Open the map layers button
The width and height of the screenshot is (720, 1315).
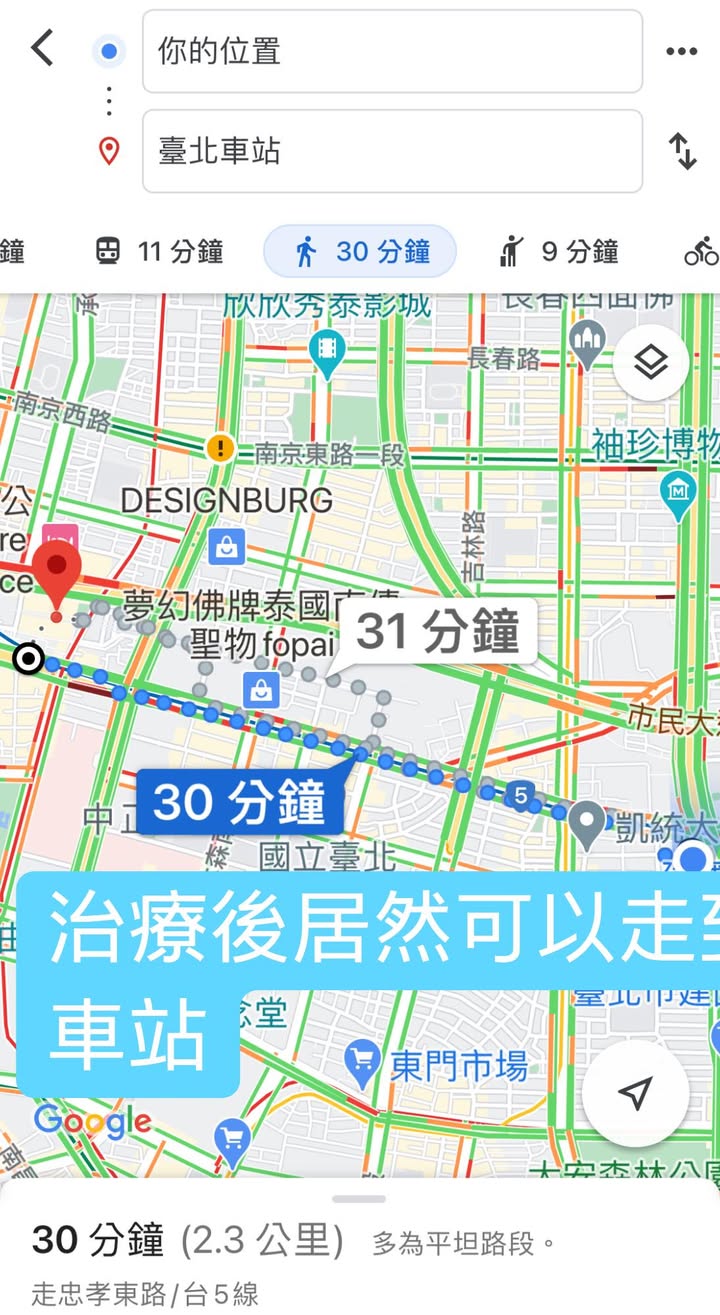click(651, 363)
